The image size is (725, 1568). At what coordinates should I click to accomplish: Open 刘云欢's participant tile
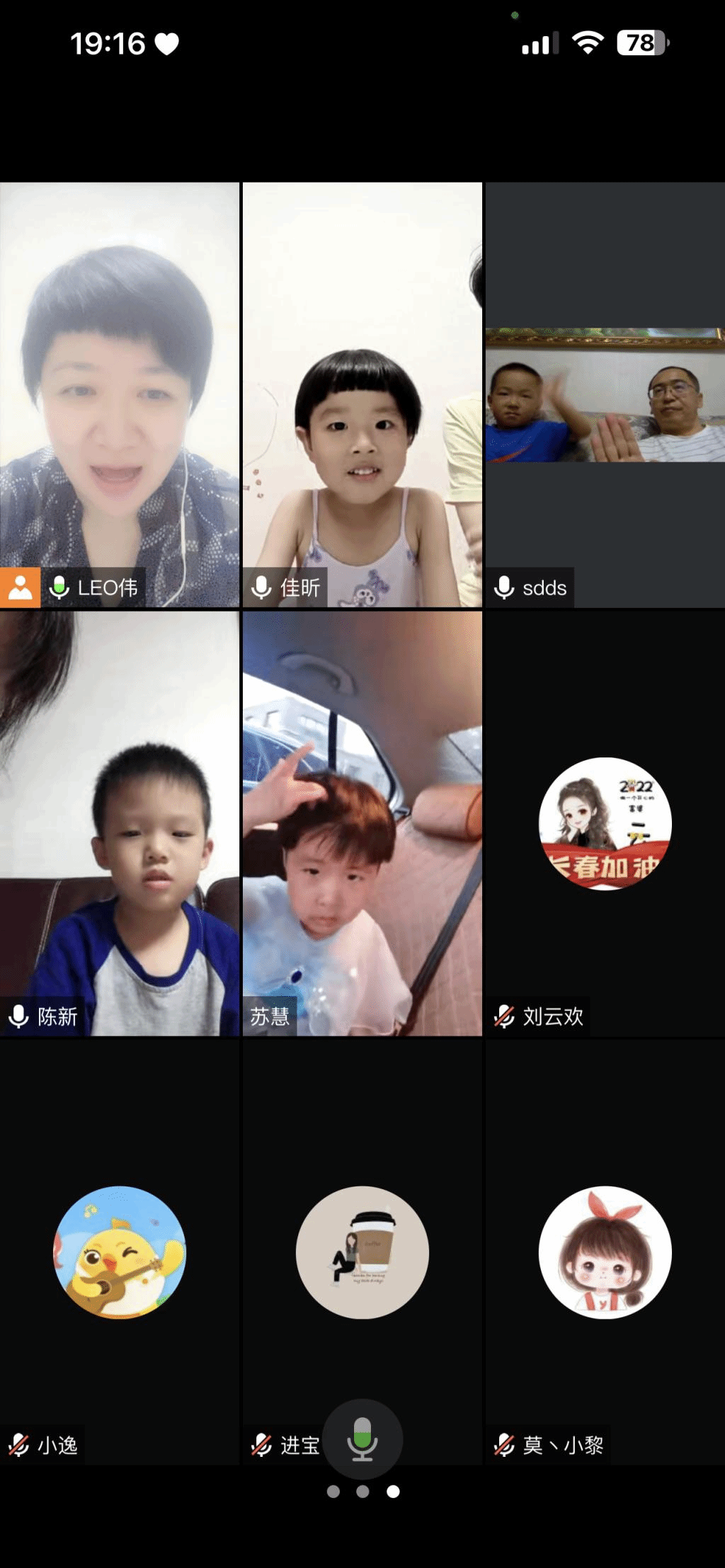605,823
